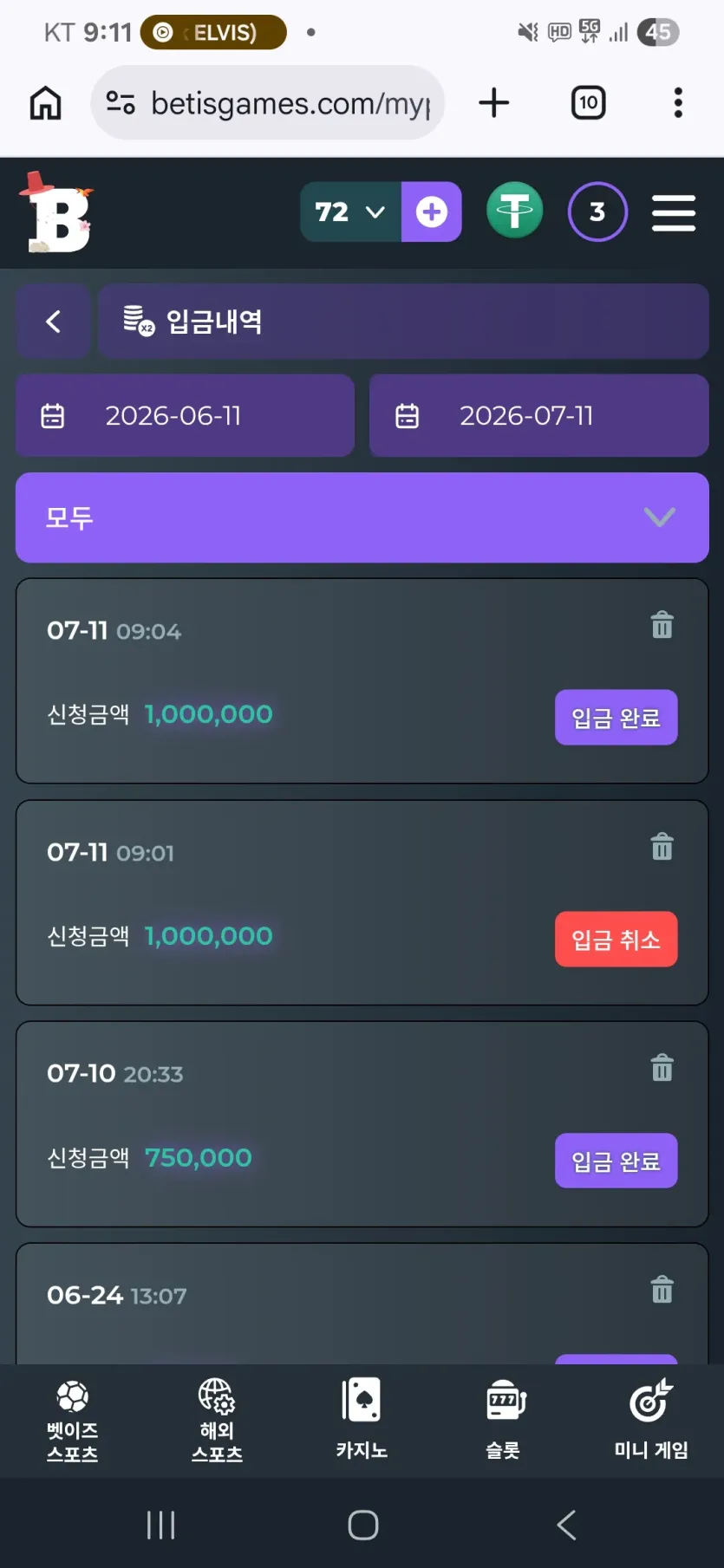
Task: Pick end date 2026-07-11
Action: click(538, 416)
